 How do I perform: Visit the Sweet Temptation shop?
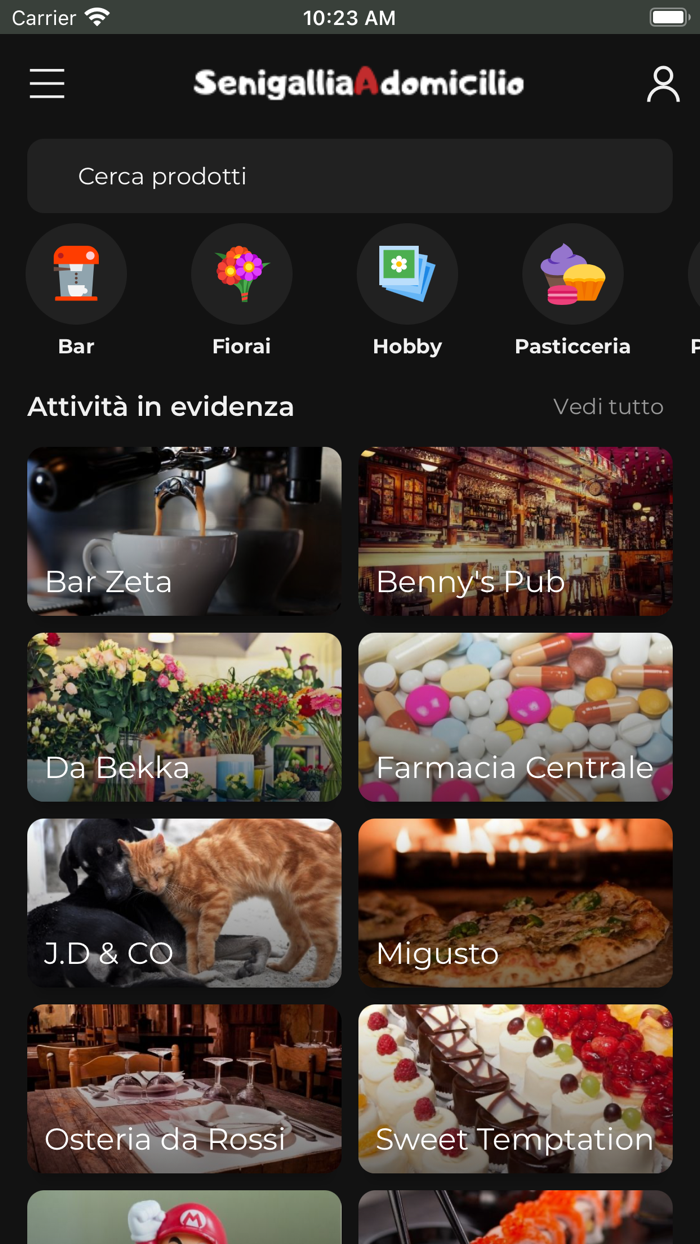click(x=515, y=1088)
